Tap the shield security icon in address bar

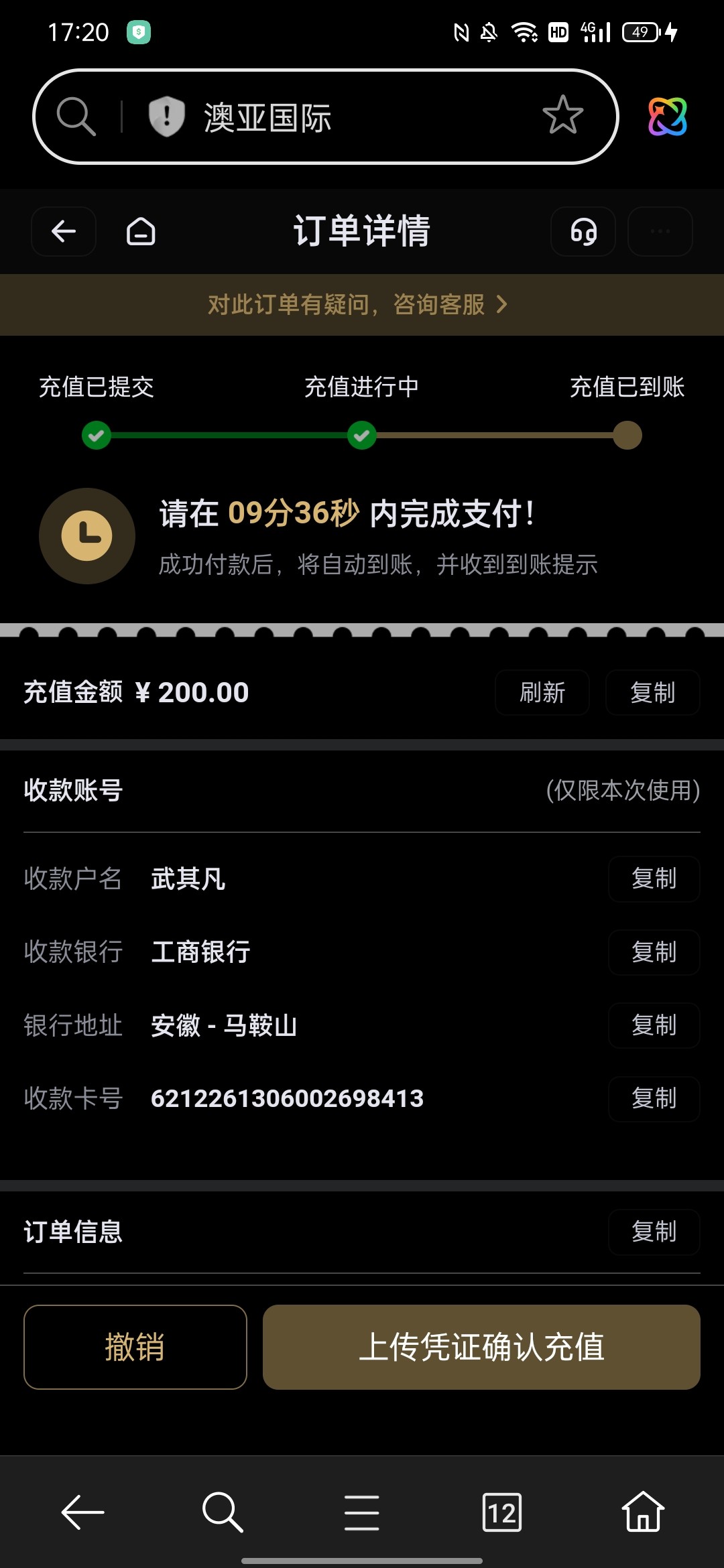click(x=167, y=115)
